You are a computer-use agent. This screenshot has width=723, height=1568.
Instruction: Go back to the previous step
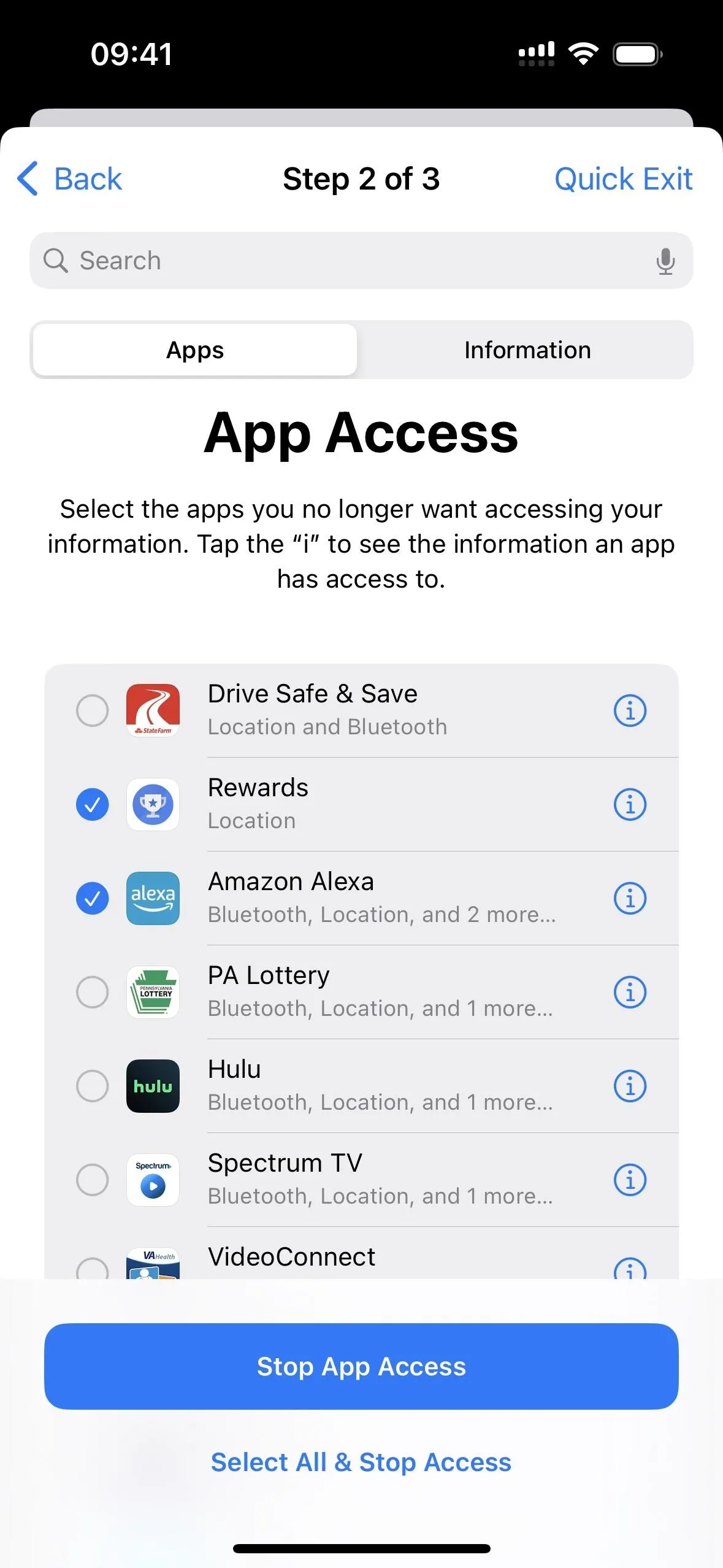point(69,179)
